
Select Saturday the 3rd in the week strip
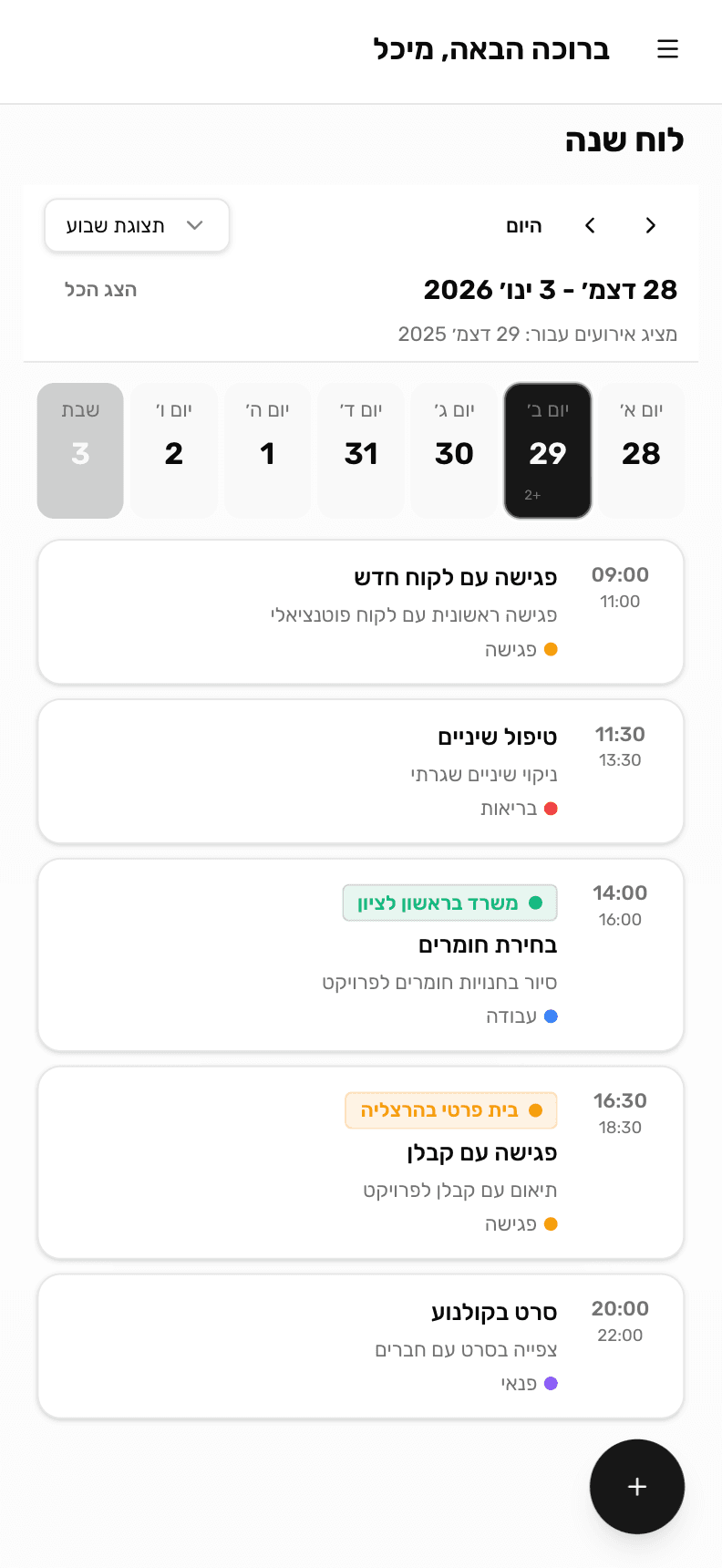click(x=80, y=450)
